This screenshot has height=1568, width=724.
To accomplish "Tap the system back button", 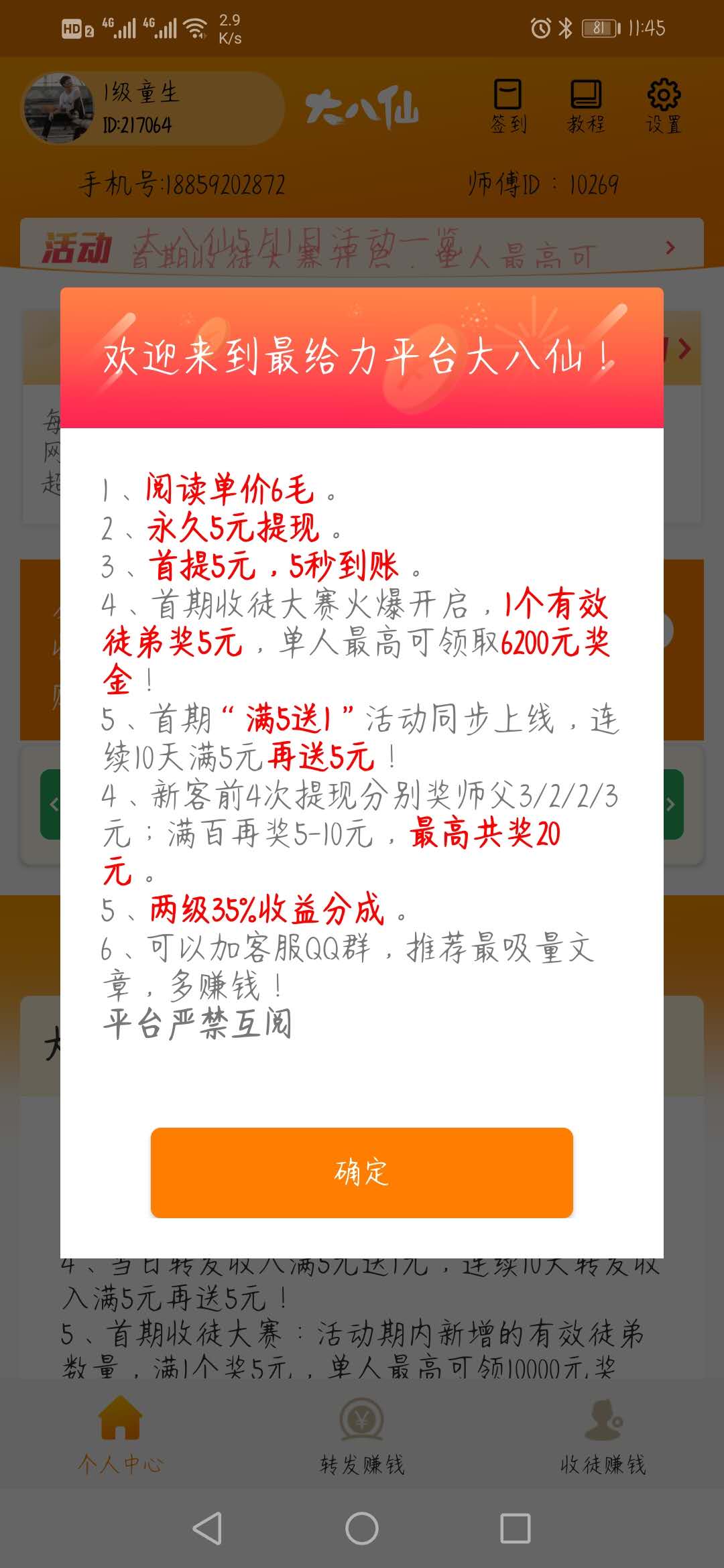I will coord(207,1528).
